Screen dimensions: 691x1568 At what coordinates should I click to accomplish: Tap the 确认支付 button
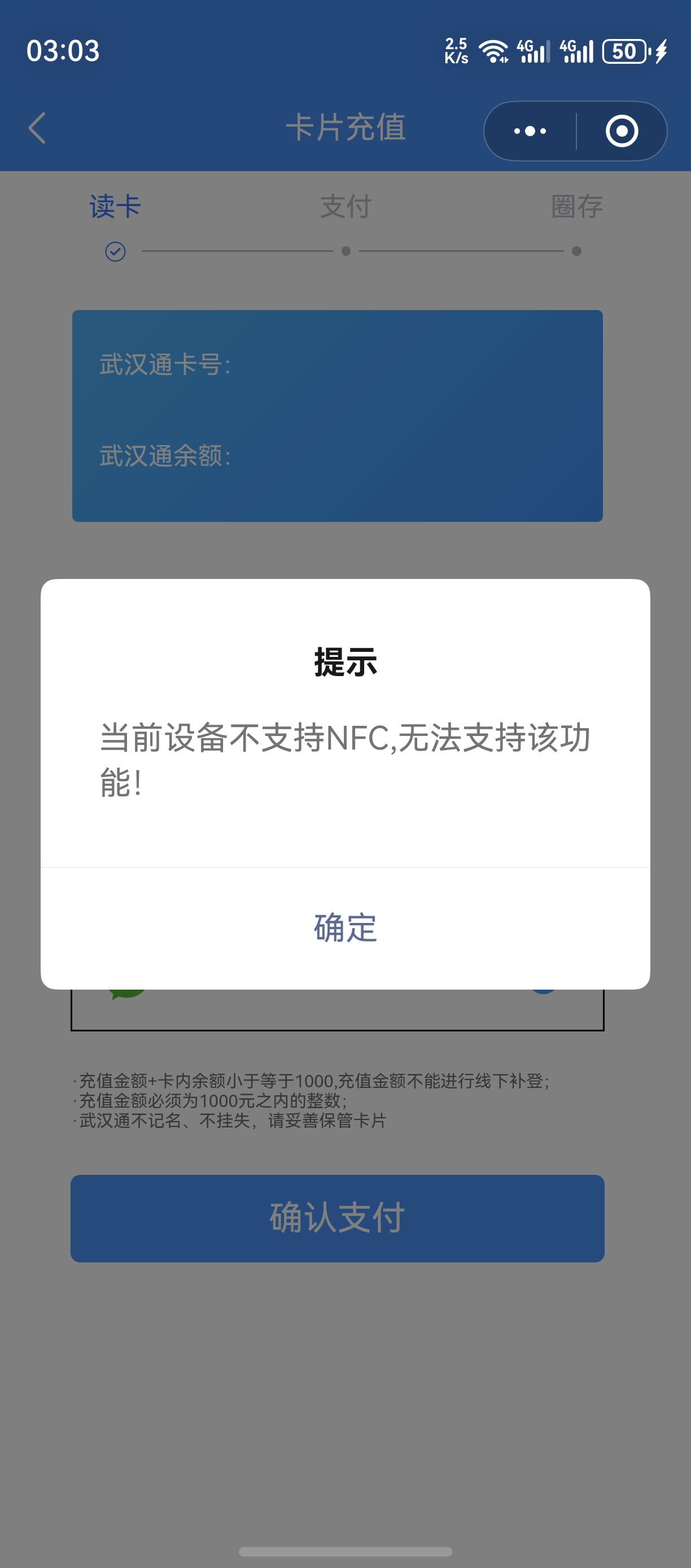coord(337,1218)
